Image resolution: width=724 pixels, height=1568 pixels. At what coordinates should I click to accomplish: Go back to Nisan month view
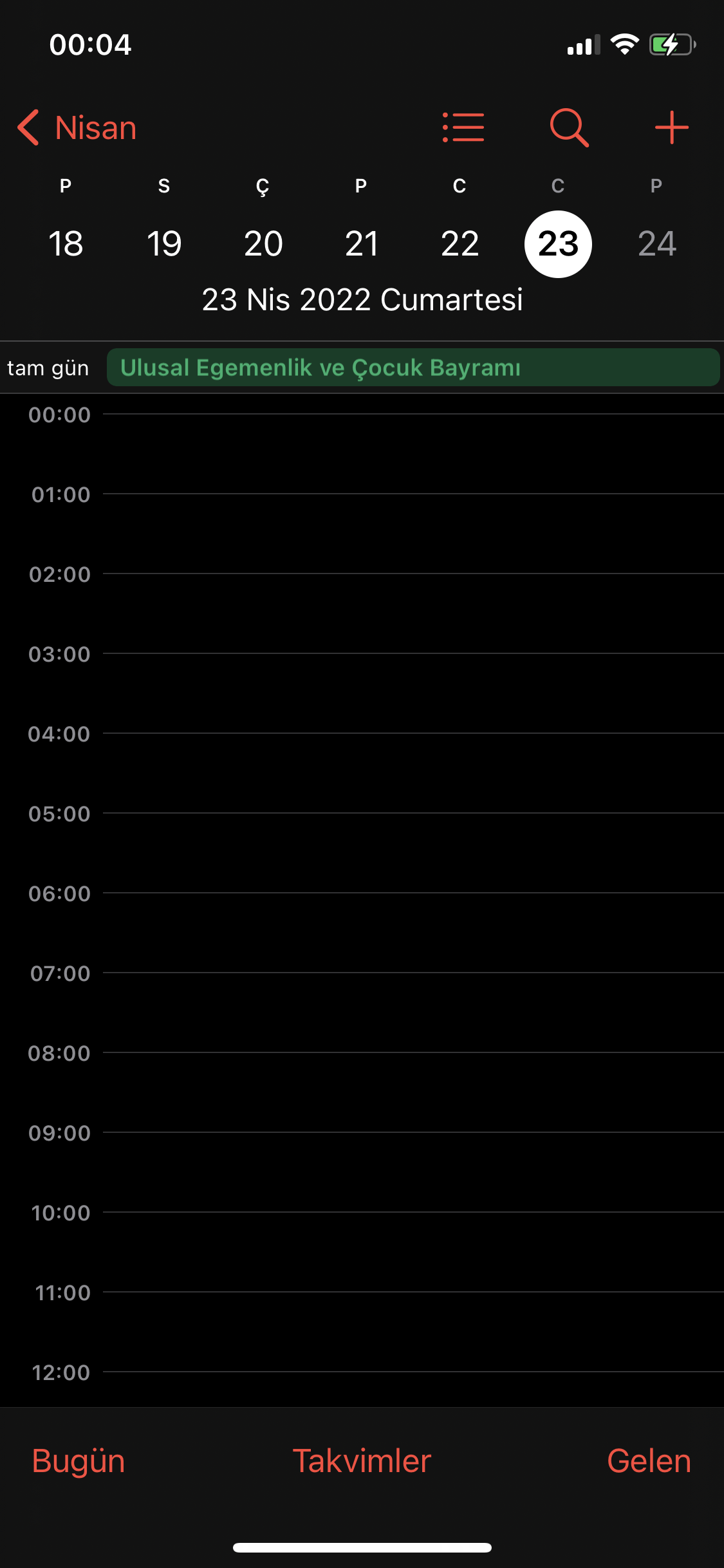tap(77, 127)
